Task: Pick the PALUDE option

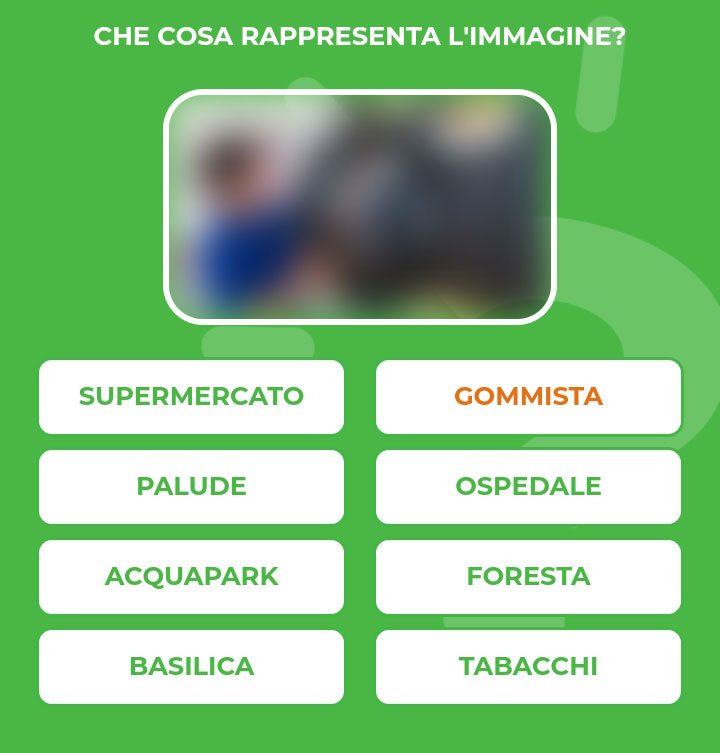Action: [x=191, y=487]
